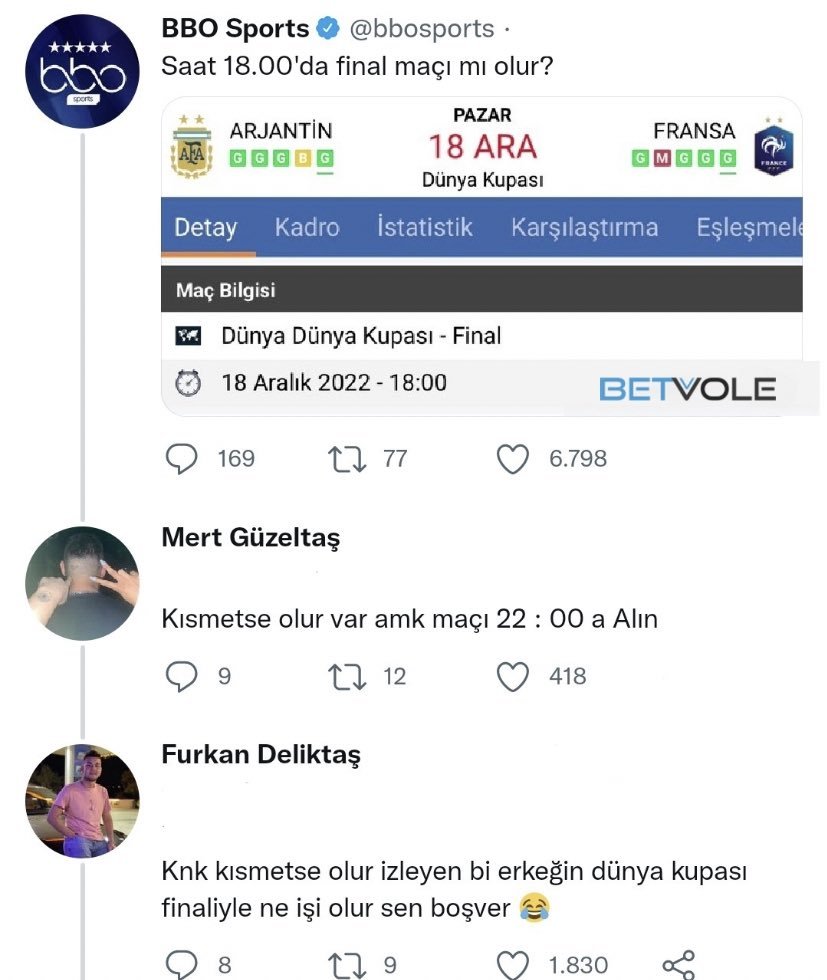Like Furkan Deliktaş's comment
The width and height of the screenshot is (827, 980).
[x=513, y=964]
